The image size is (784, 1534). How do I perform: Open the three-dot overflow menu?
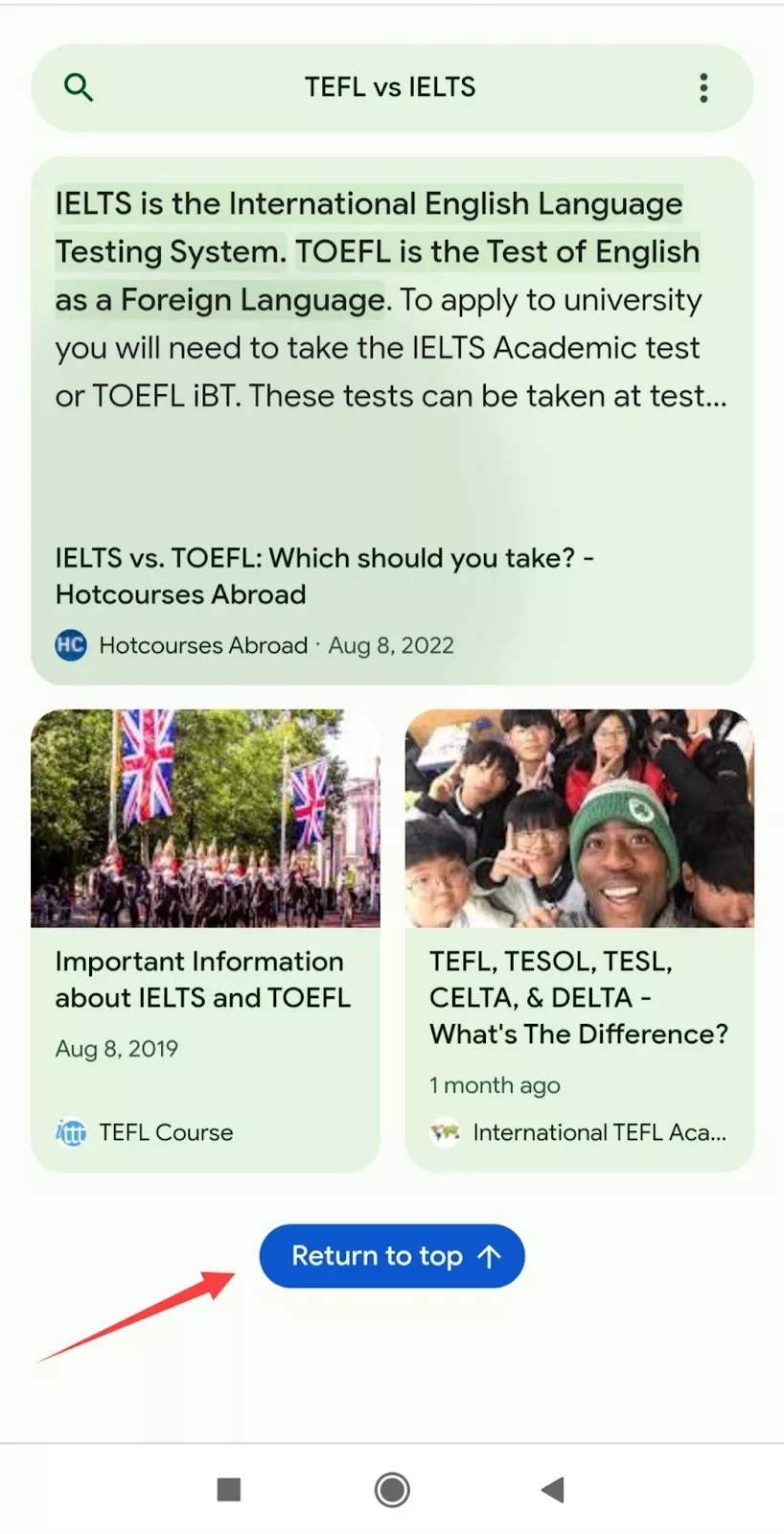tap(703, 88)
